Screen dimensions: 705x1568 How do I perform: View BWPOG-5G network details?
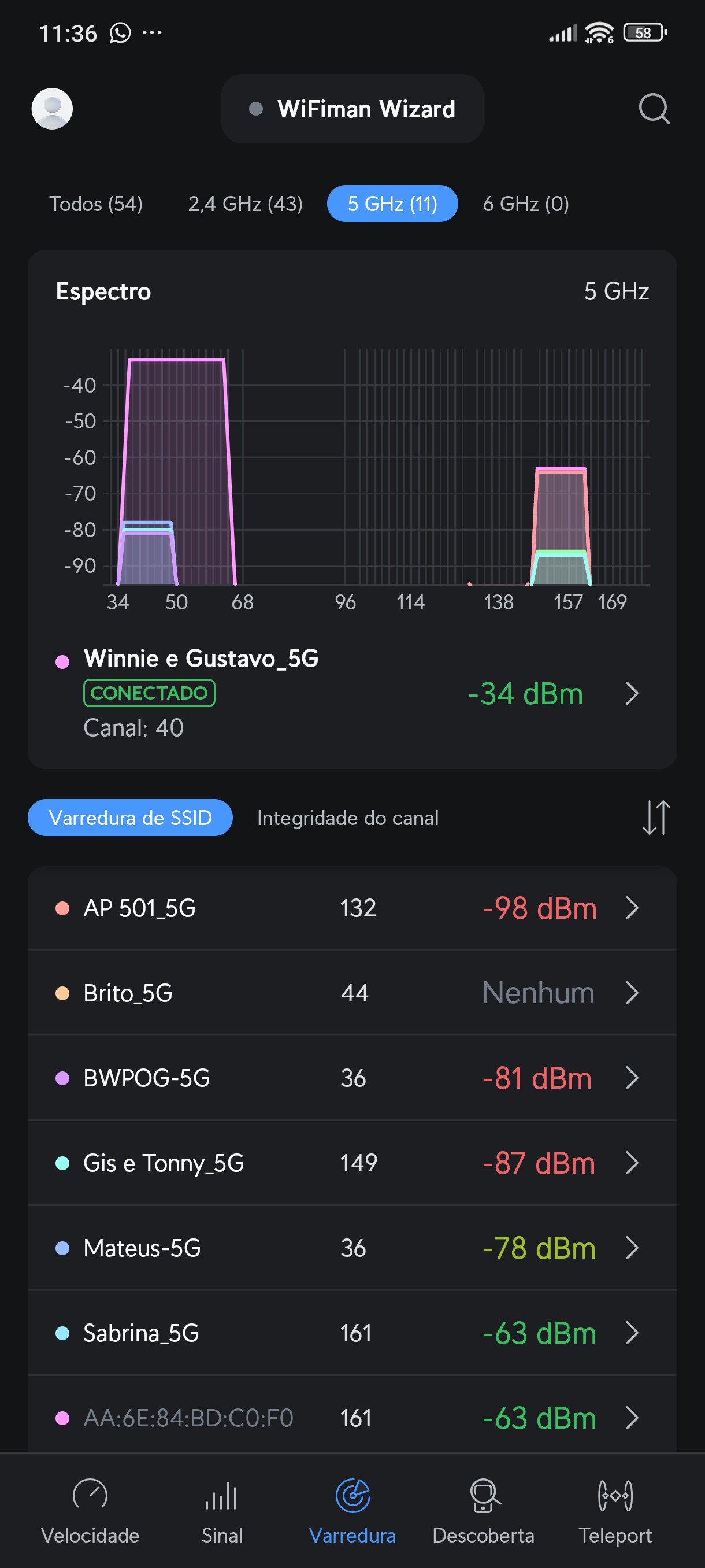[x=352, y=1078]
